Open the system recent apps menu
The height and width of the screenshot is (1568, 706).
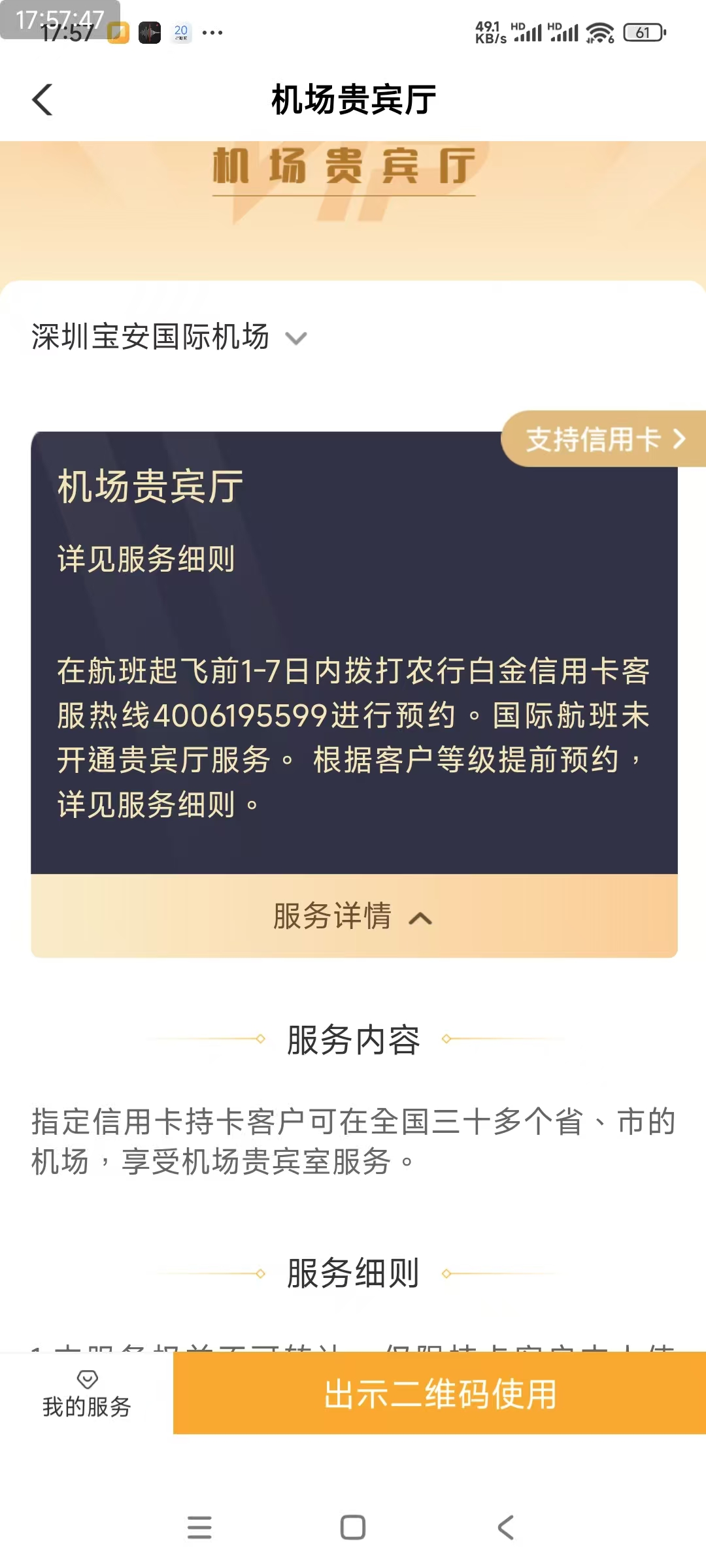coord(199,1527)
